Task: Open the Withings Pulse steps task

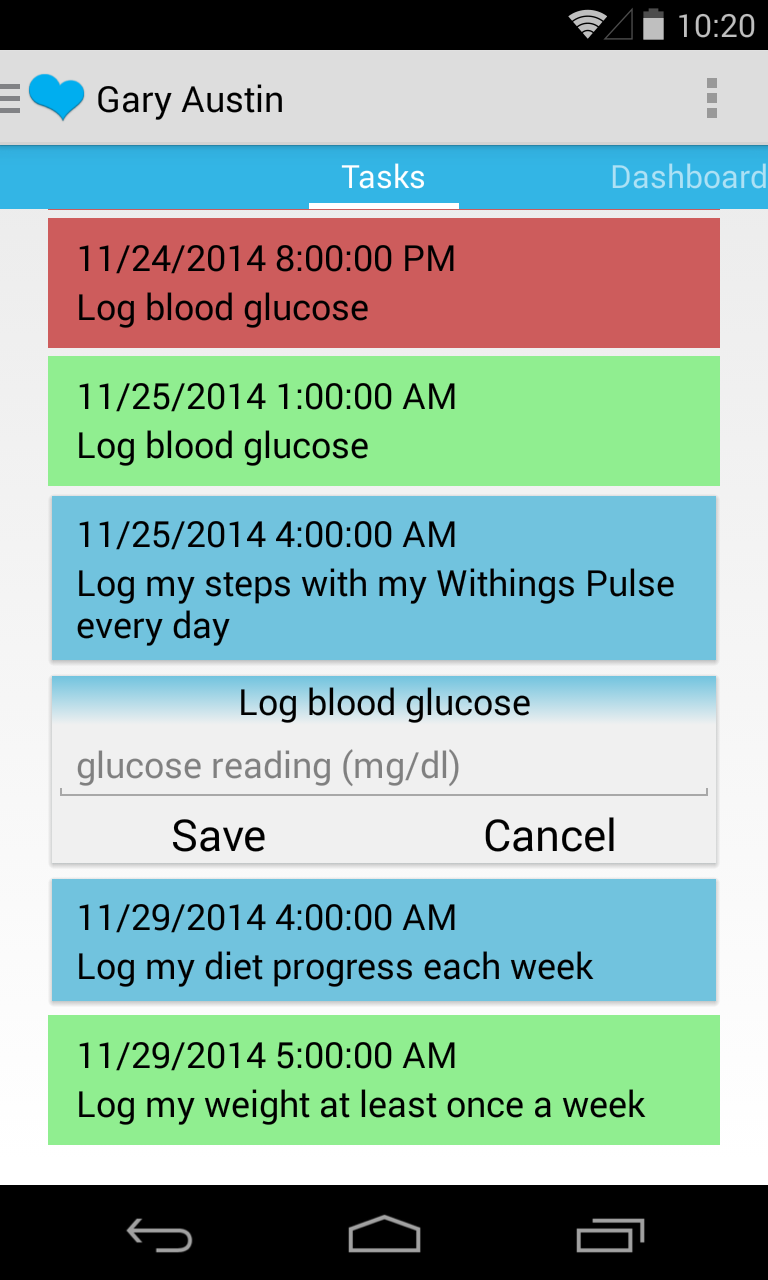Action: (383, 578)
